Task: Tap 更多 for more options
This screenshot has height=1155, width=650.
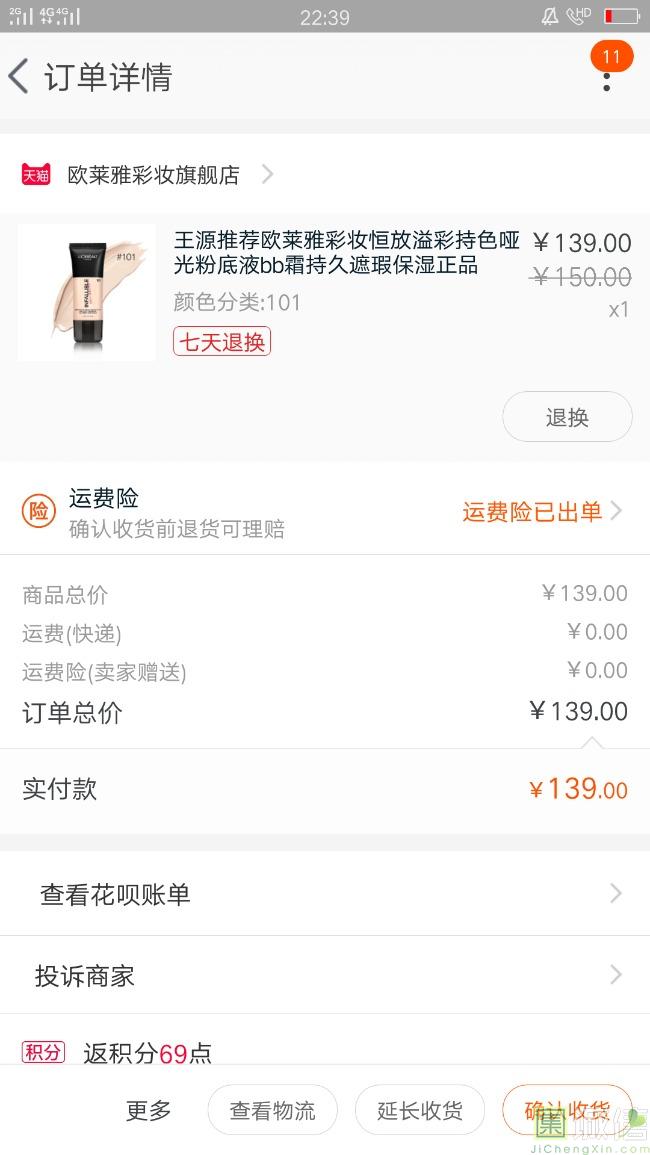Action: (149, 1110)
